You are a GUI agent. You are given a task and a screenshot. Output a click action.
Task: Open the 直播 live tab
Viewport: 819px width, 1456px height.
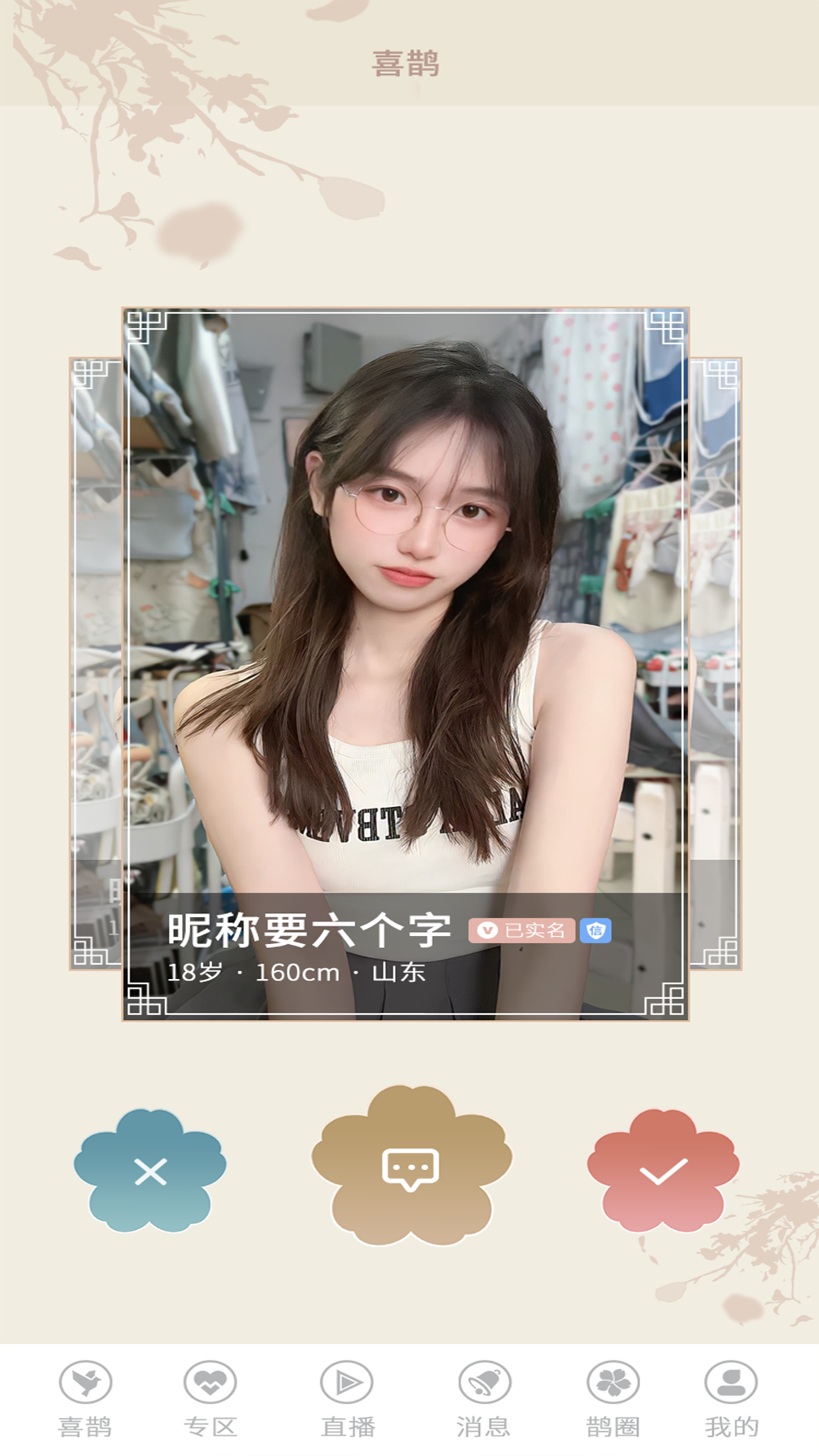pos(347,1399)
